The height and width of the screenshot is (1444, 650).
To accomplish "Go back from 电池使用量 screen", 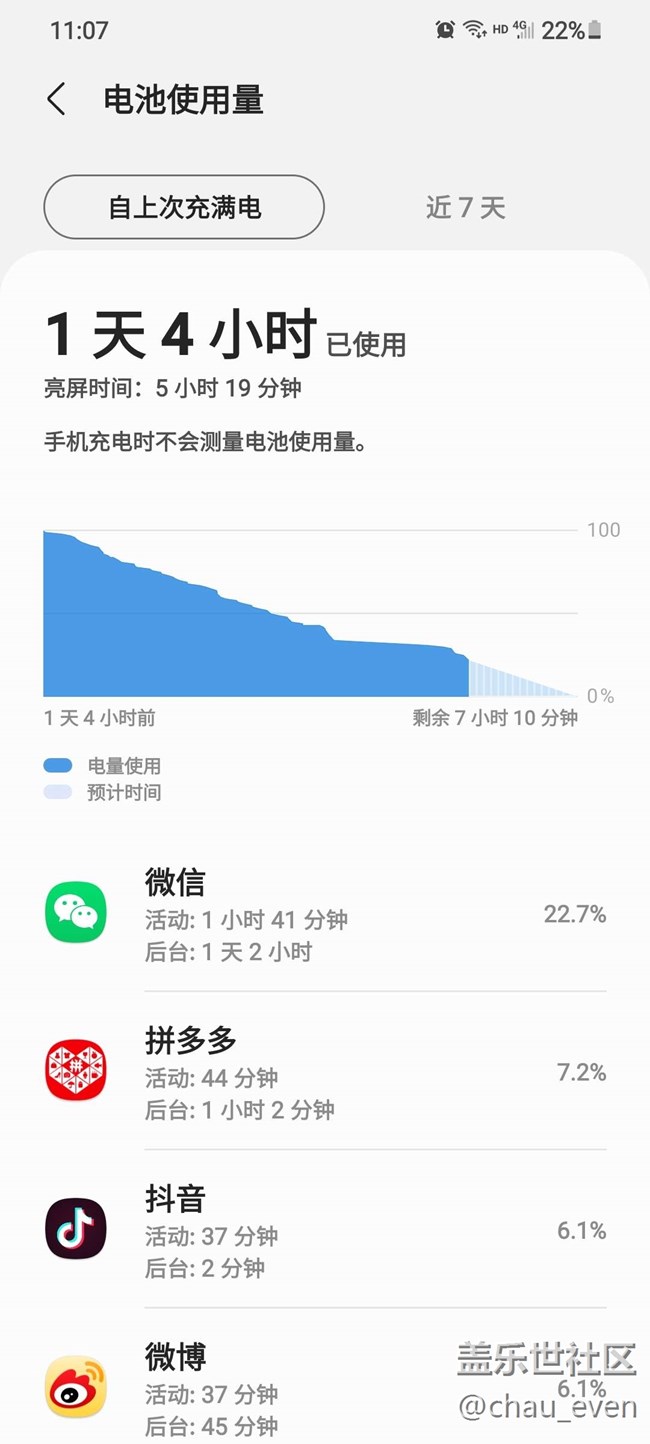I will [x=56, y=100].
